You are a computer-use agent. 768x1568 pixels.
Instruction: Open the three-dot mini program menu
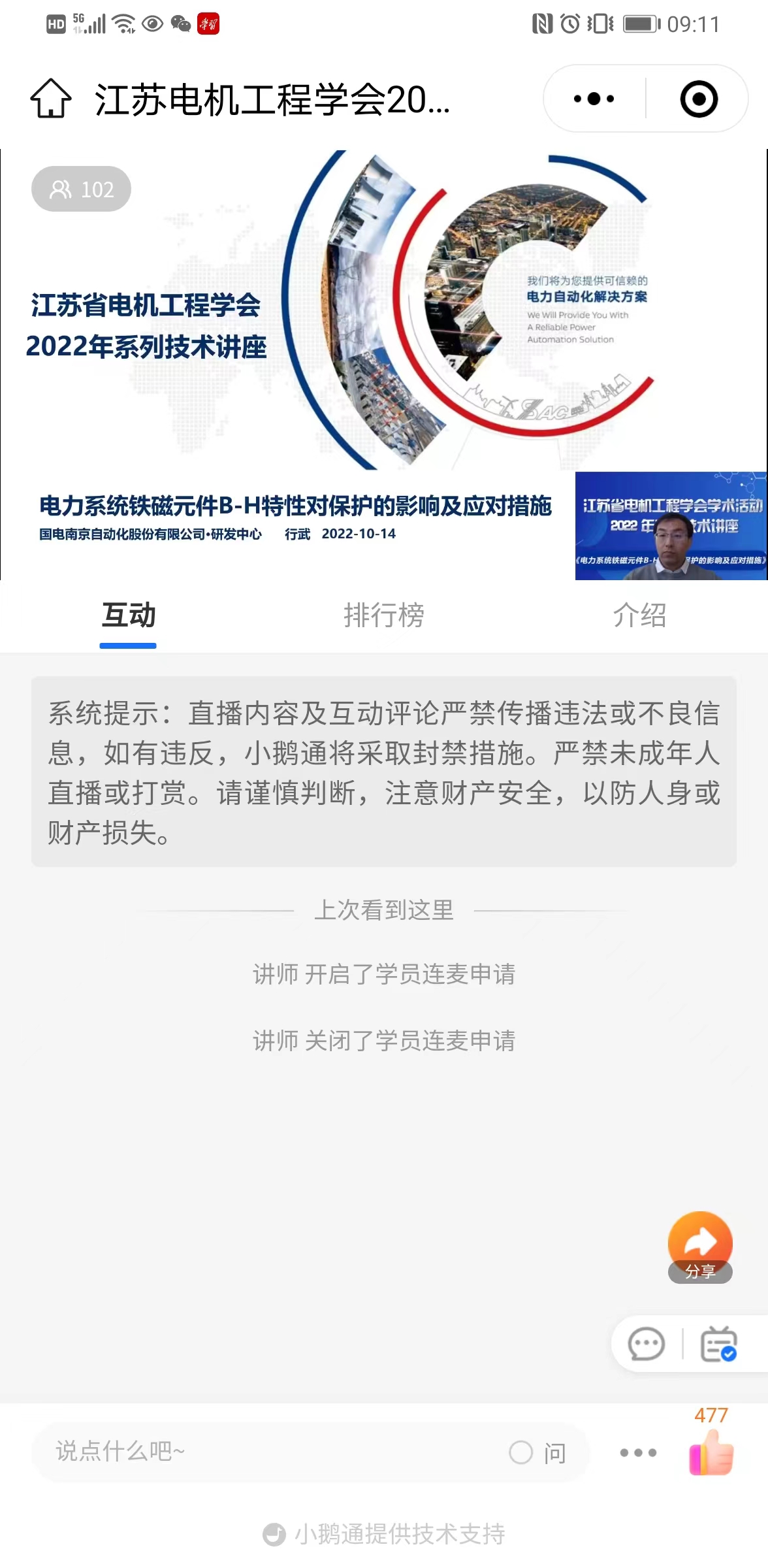coord(593,99)
